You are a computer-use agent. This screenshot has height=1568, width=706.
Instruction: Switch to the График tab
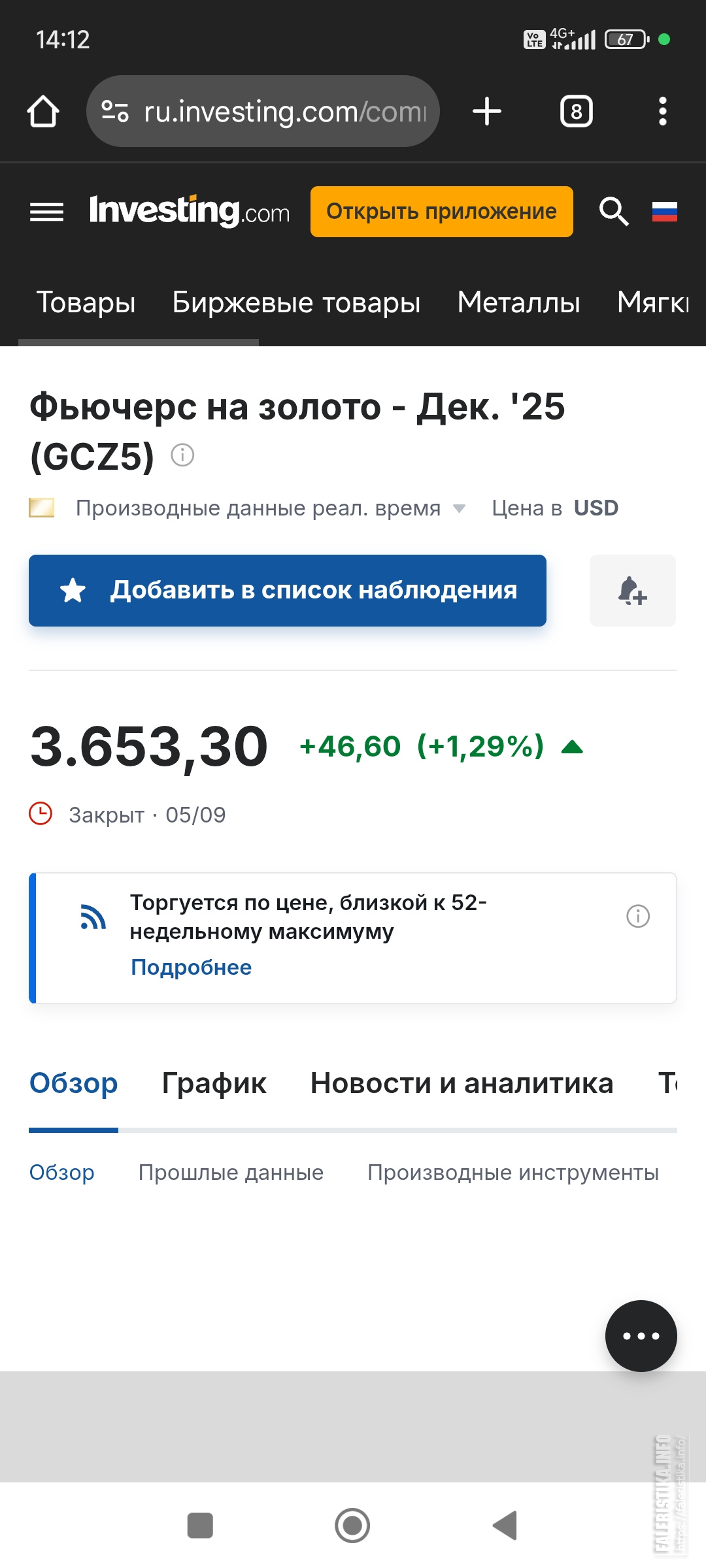214,1083
